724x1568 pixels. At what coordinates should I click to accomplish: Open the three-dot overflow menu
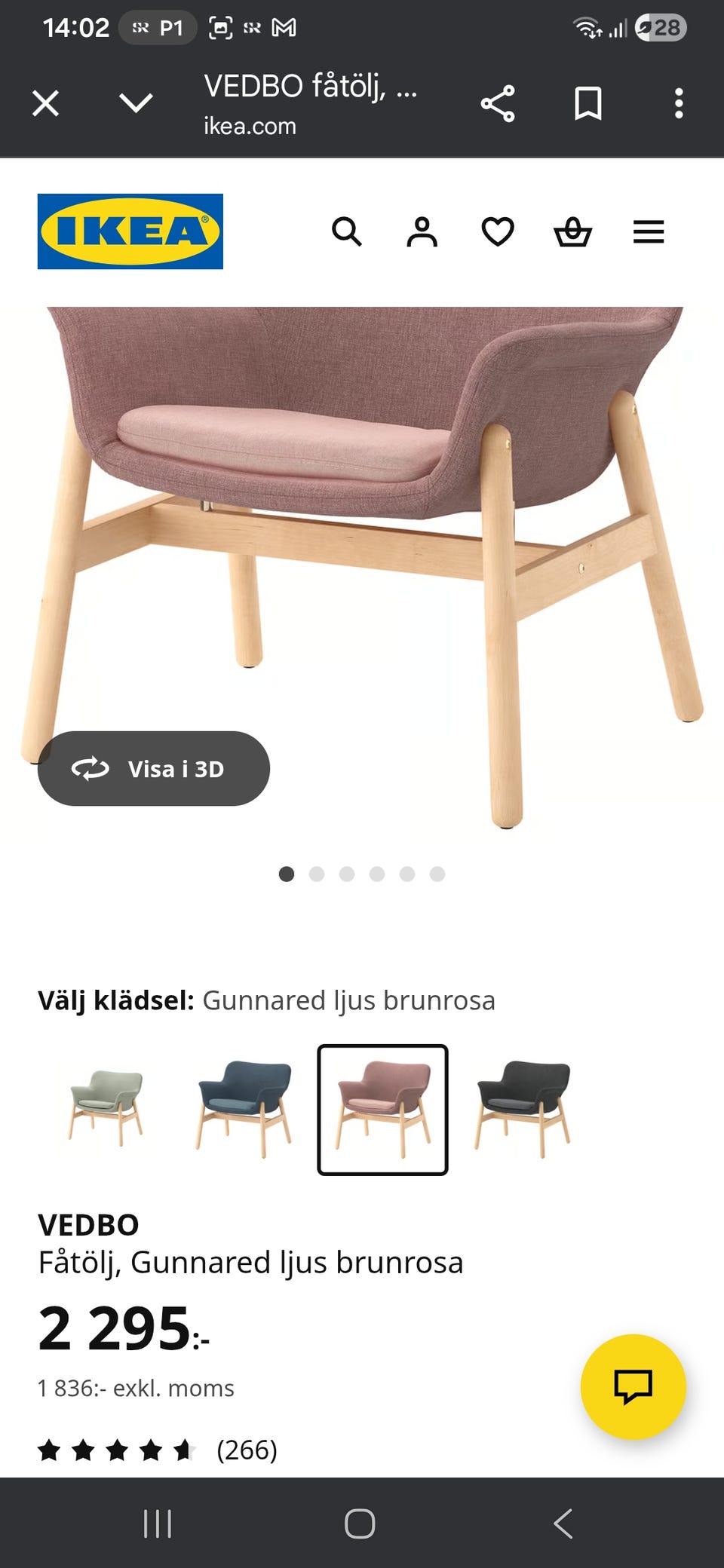pos(680,103)
